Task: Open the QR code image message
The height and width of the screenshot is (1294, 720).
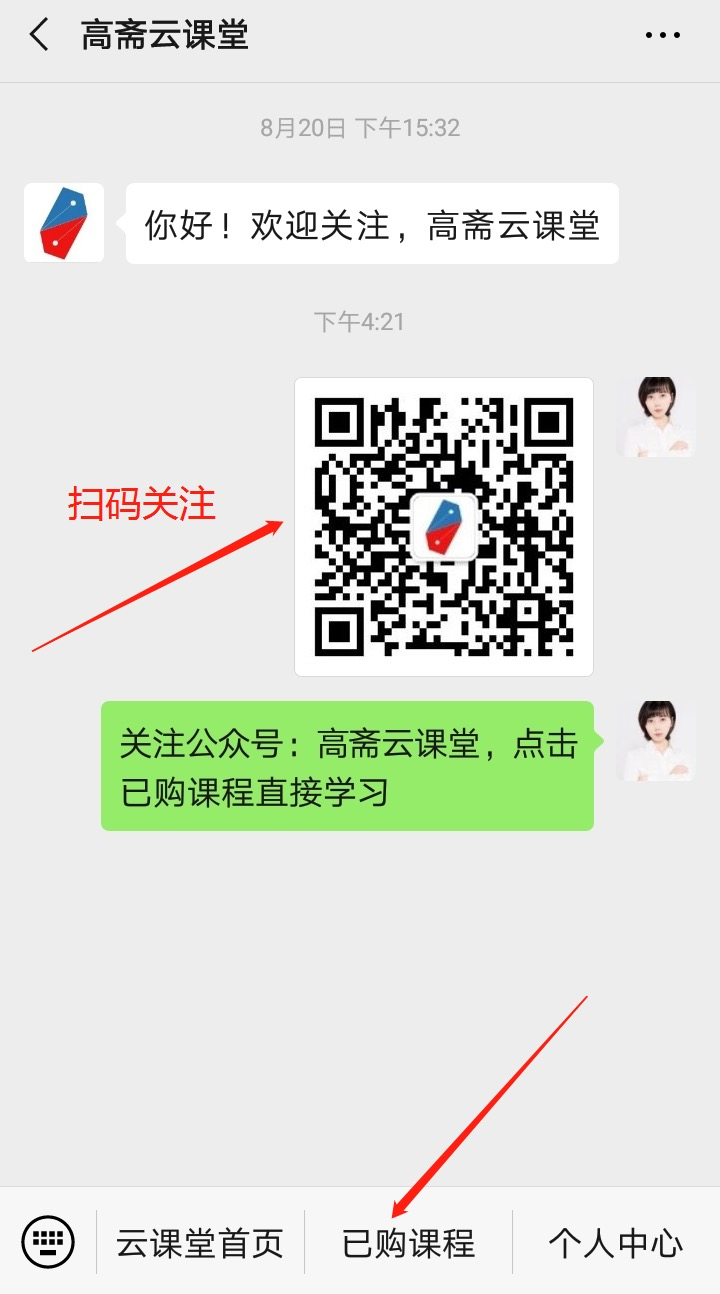Action: click(x=444, y=527)
